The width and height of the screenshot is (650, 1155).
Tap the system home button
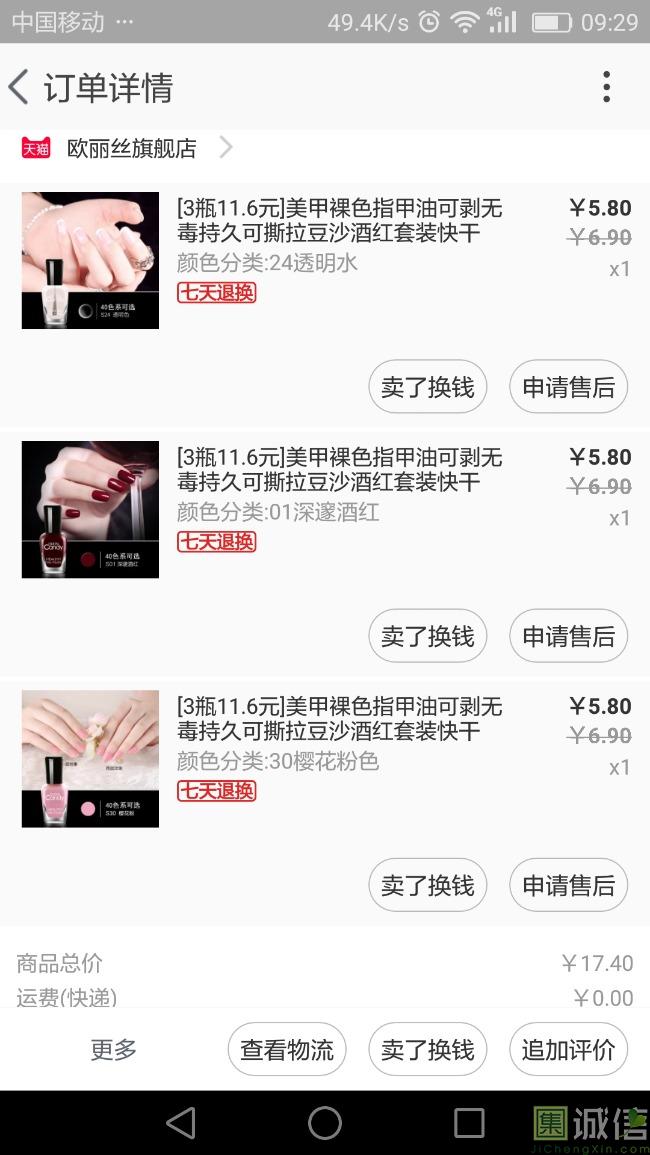click(x=325, y=1123)
